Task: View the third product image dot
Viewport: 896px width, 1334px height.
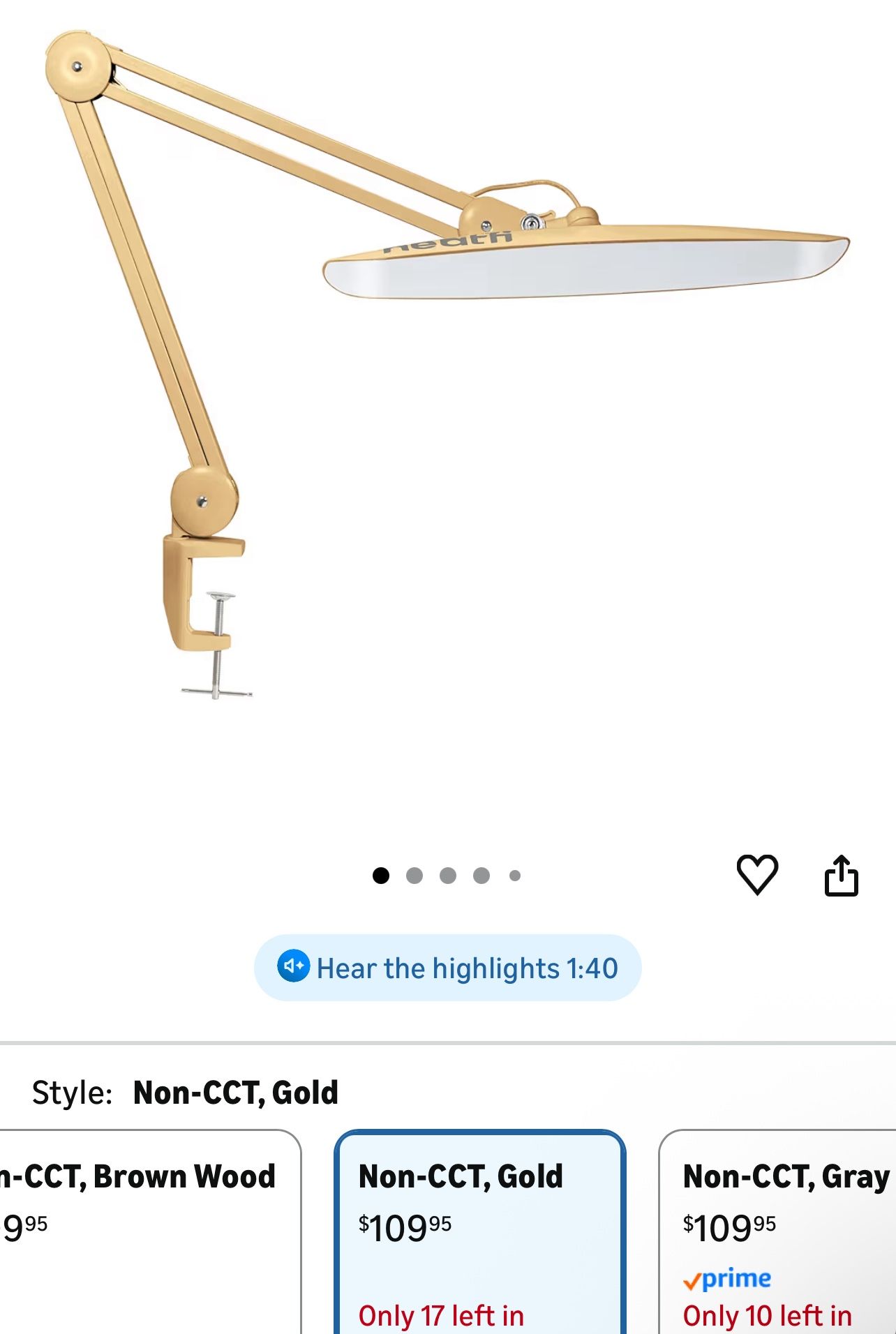Action: tap(447, 876)
